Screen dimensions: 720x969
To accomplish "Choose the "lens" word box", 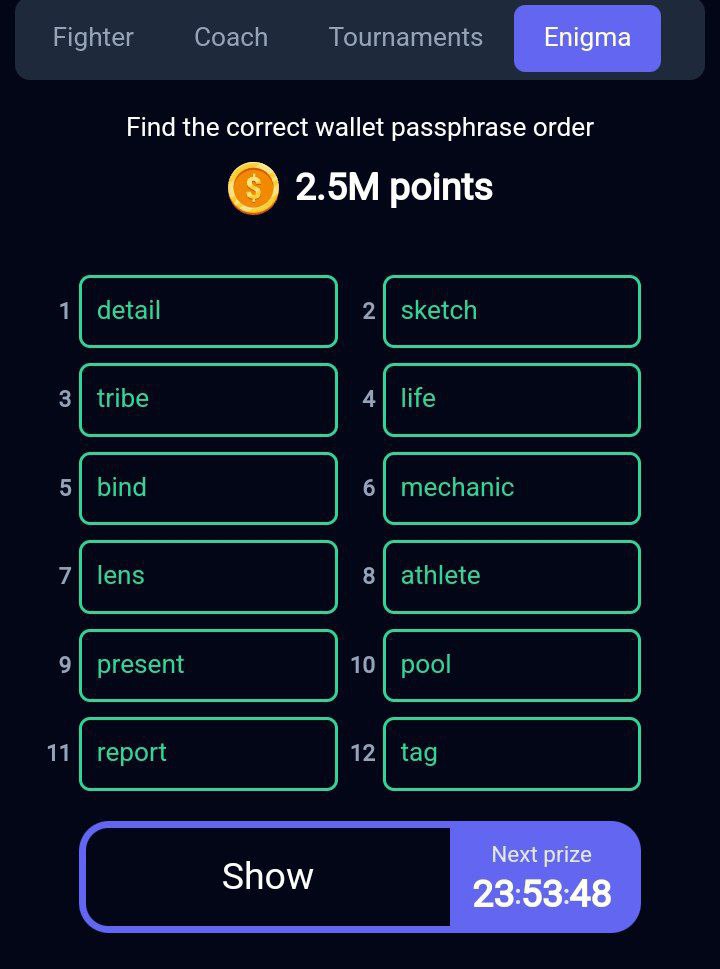I will (x=208, y=576).
